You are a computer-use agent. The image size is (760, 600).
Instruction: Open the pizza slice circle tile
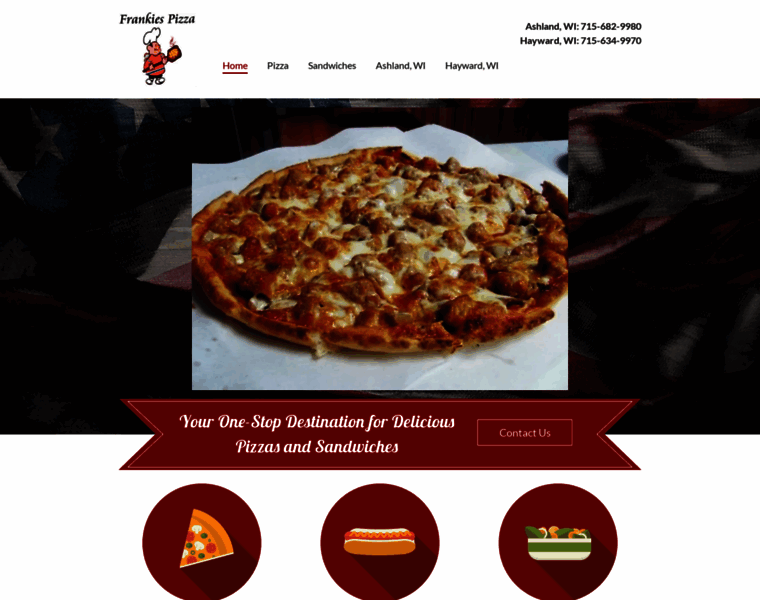202,541
